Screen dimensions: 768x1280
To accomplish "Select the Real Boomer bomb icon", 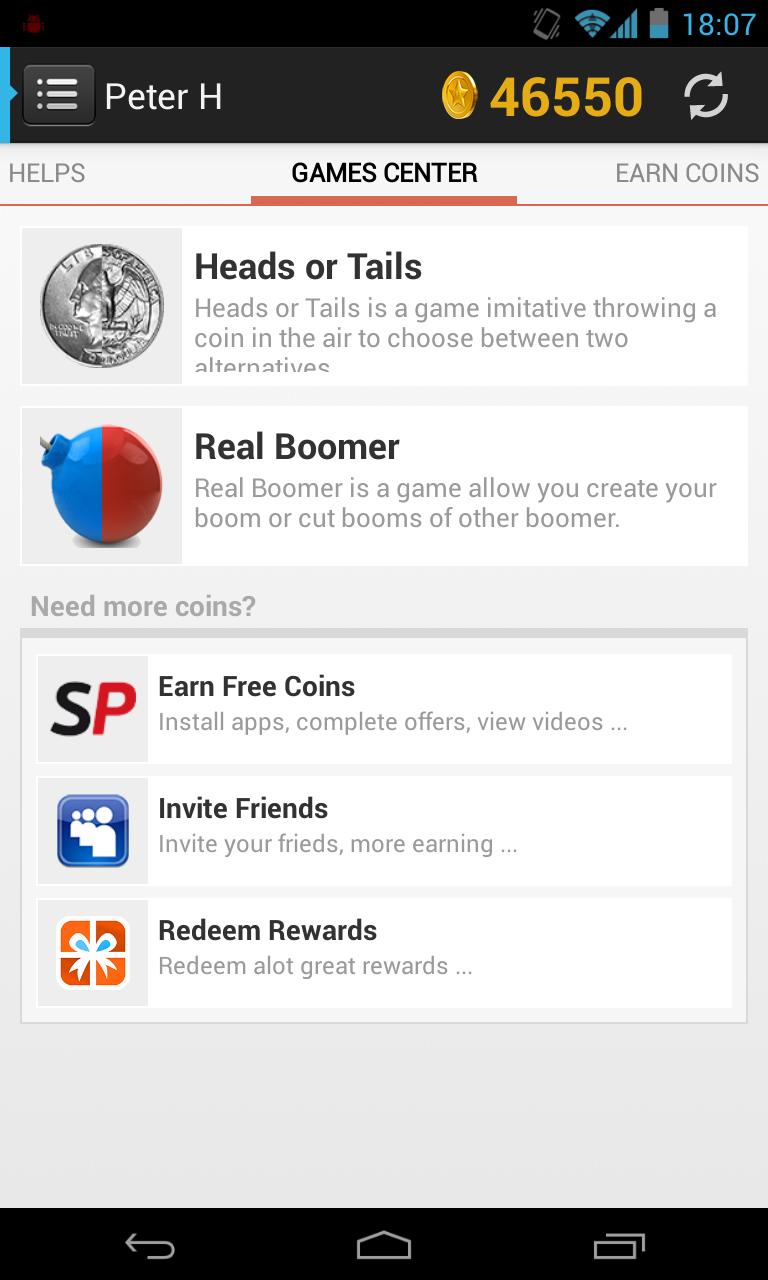I will (100, 485).
